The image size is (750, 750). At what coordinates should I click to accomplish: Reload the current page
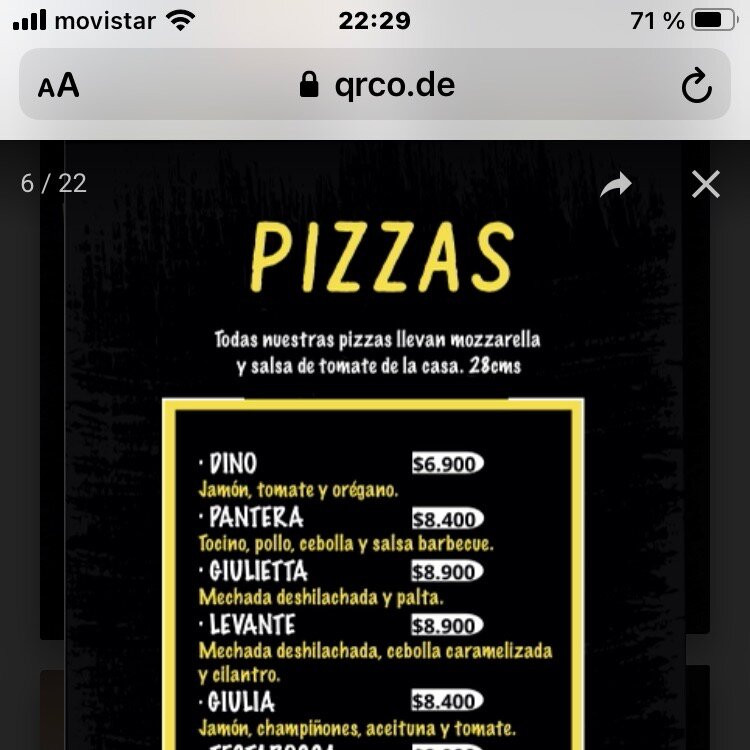(x=696, y=87)
